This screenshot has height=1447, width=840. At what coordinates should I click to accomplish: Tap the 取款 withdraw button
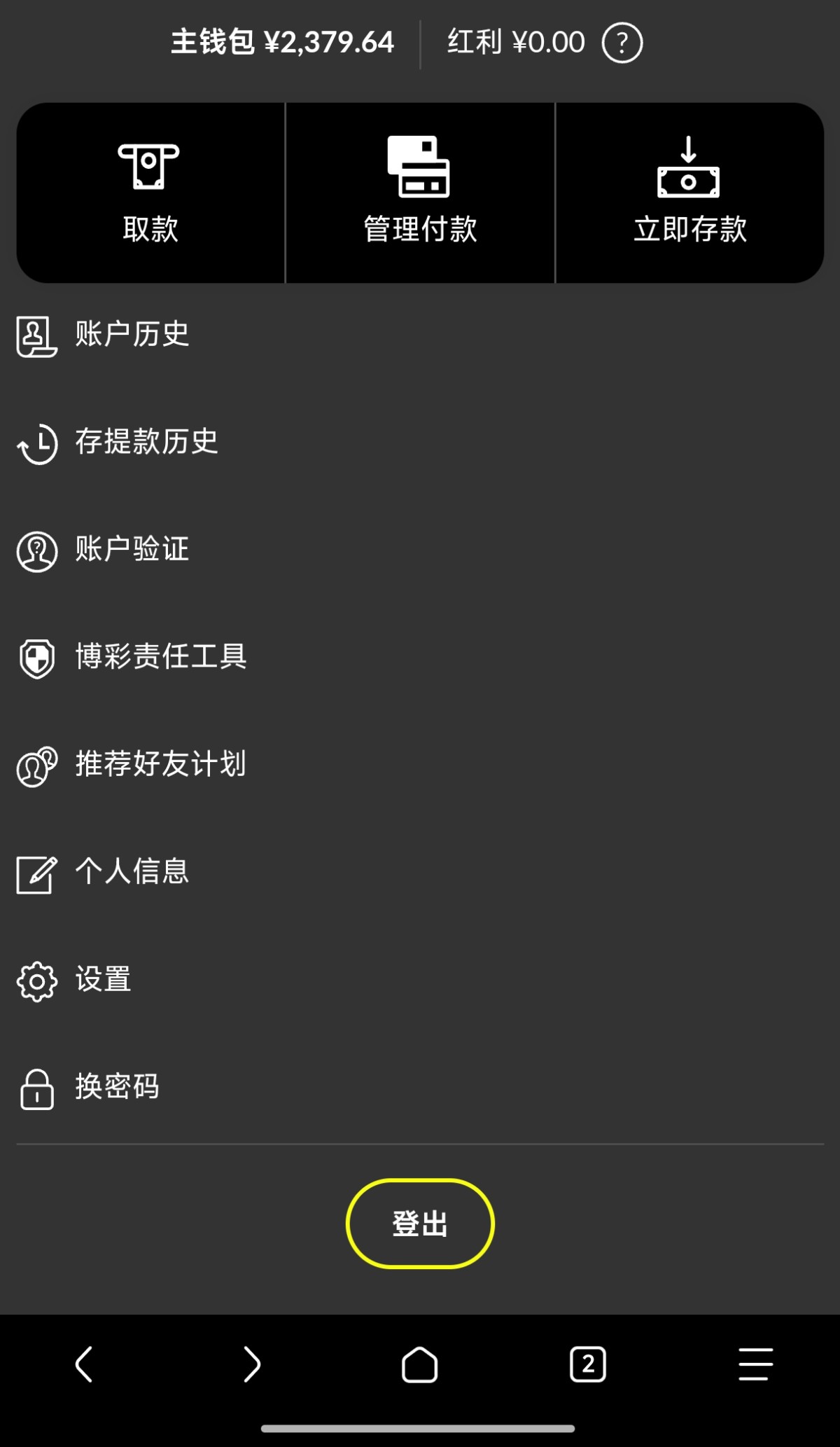[x=150, y=193]
